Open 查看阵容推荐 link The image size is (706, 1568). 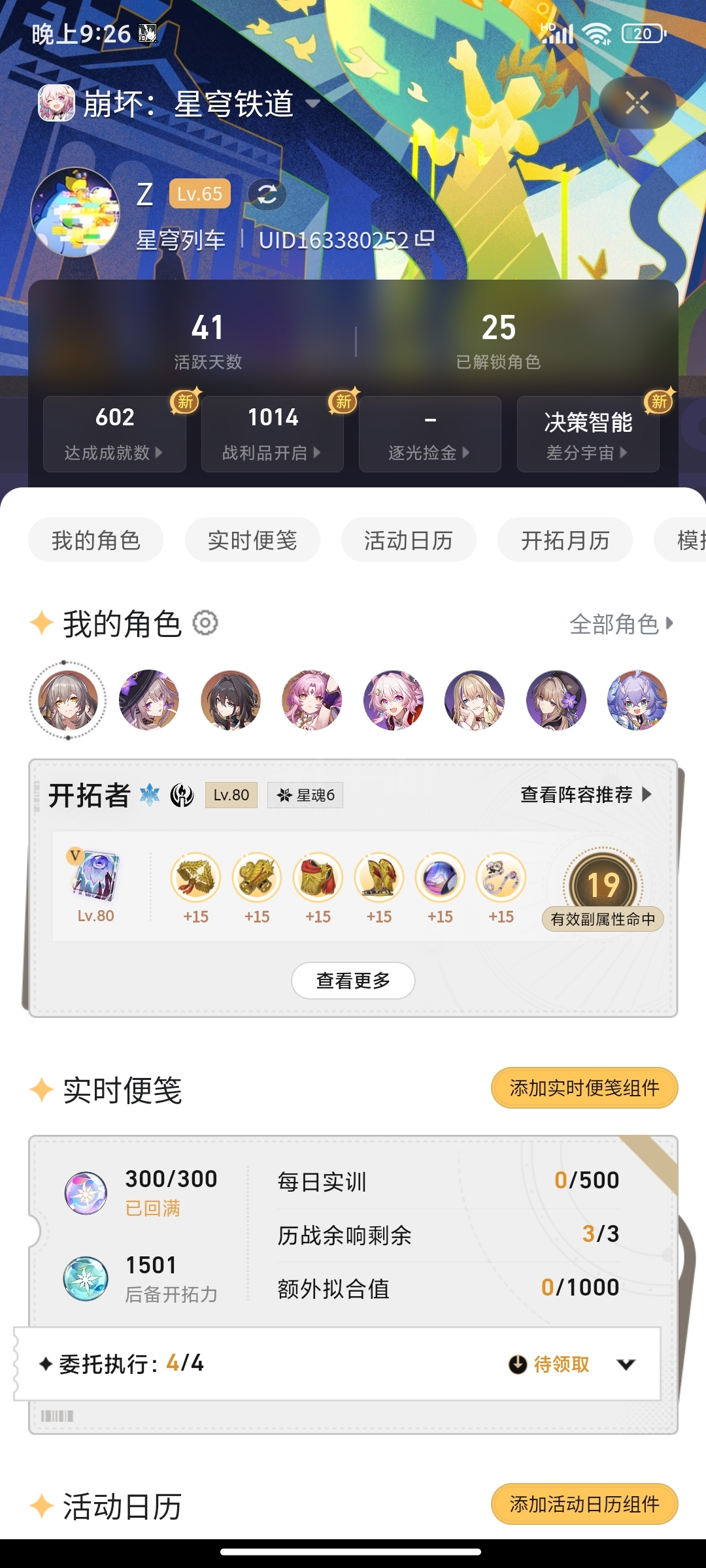point(586,794)
